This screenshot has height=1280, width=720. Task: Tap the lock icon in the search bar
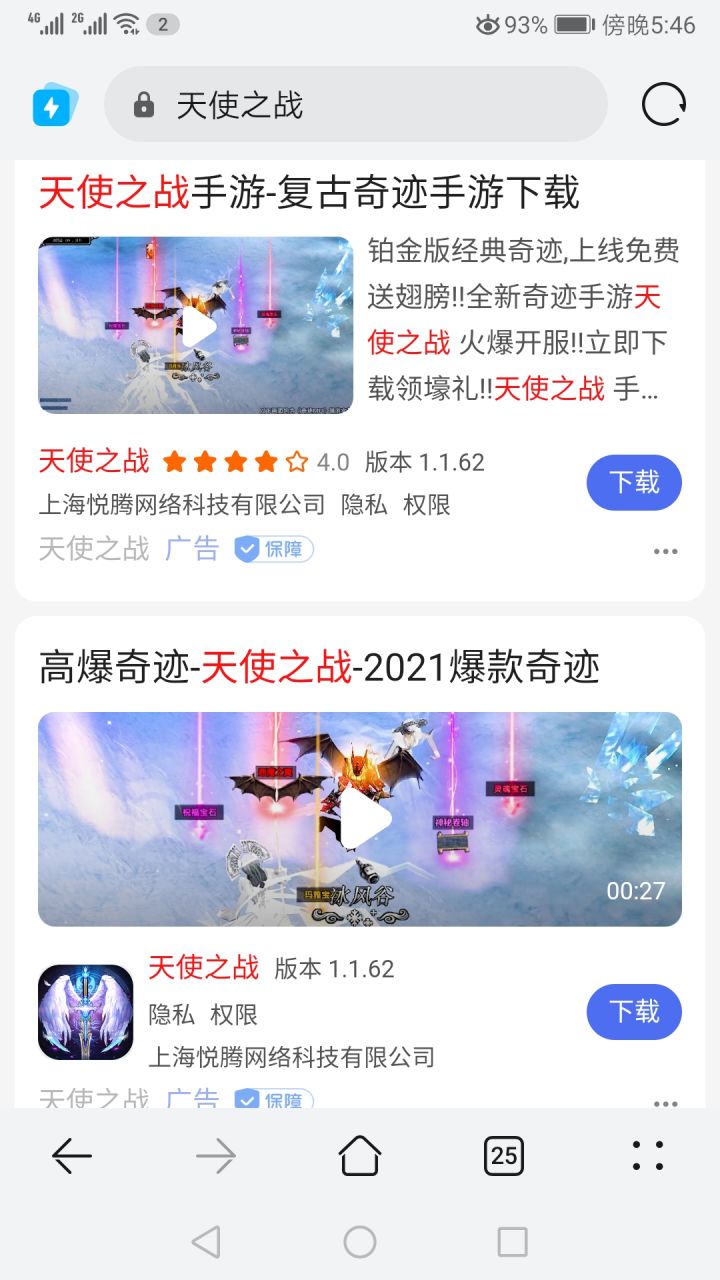point(146,103)
